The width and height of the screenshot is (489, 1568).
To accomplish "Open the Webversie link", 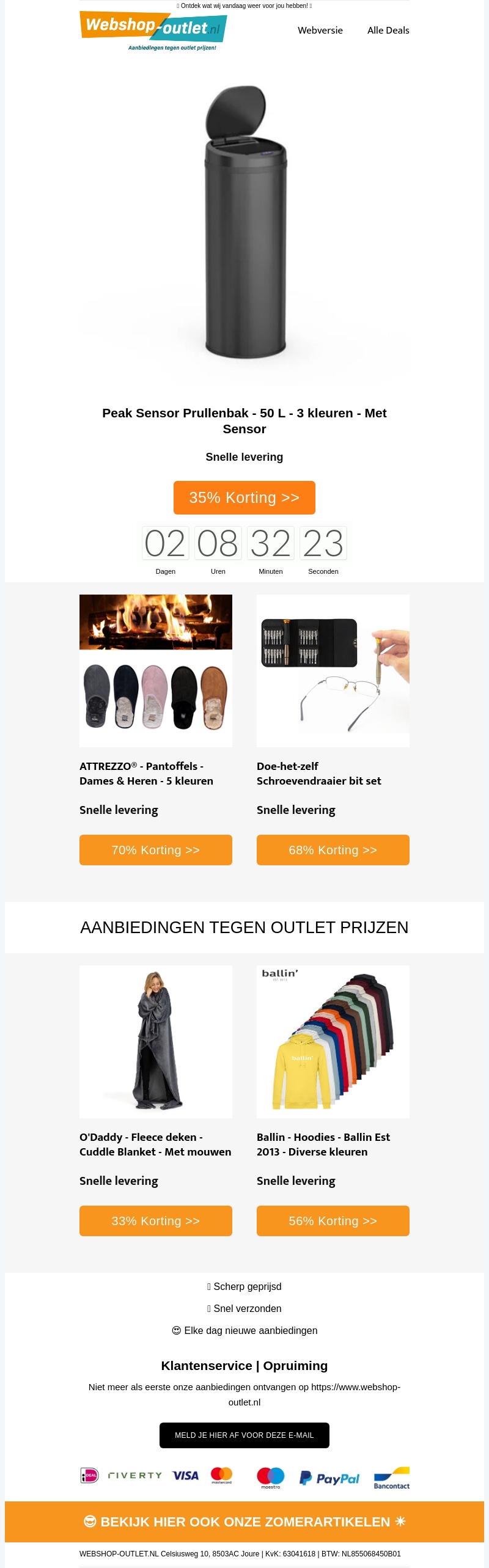I will 320,31.
